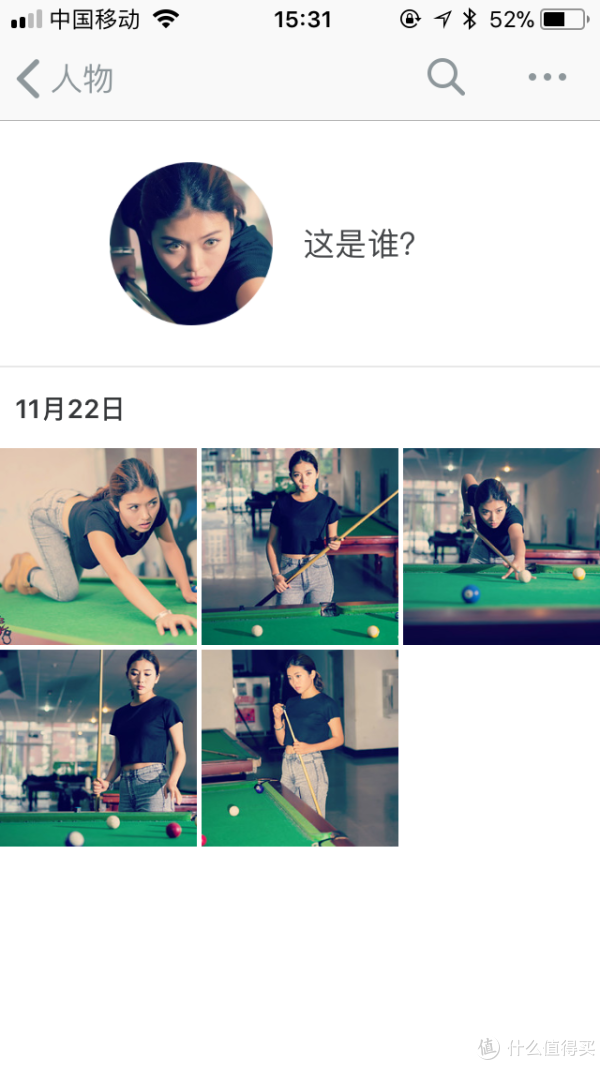Open the three-dot overflow menu
600x1065 pixels.
point(547,77)
